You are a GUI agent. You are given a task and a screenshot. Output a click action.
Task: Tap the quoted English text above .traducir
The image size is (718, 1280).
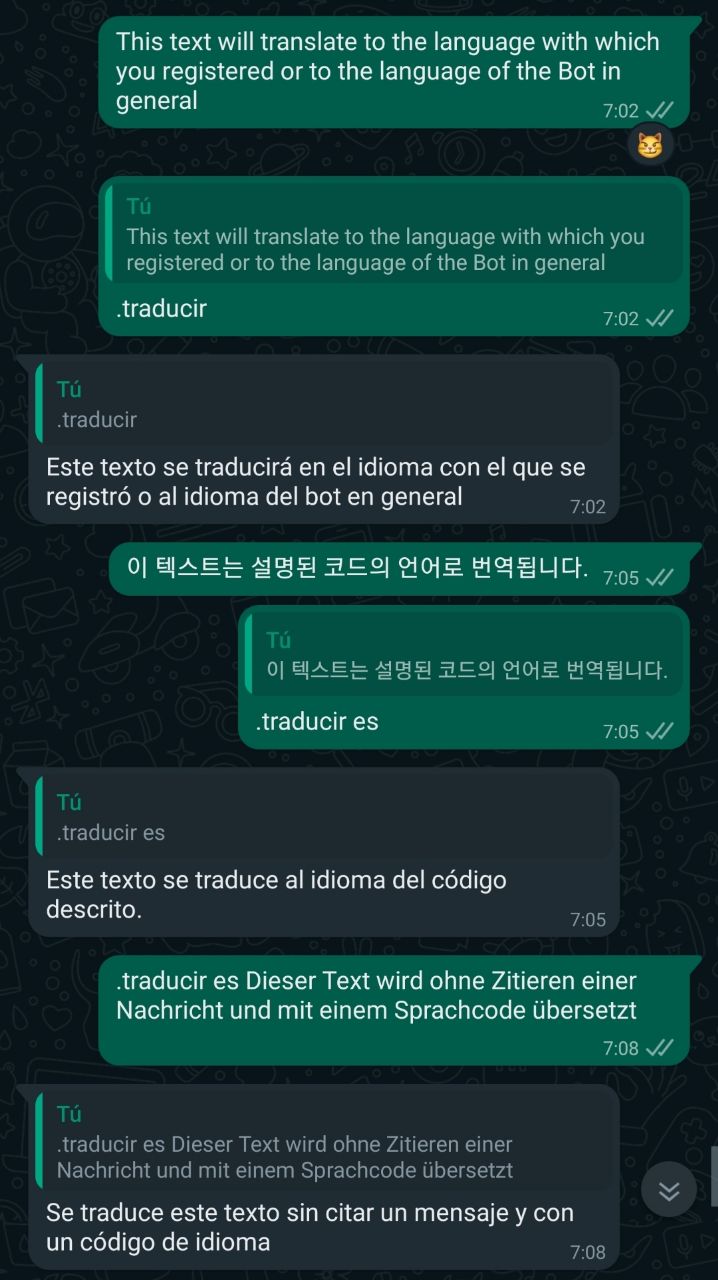click(394, 236)
